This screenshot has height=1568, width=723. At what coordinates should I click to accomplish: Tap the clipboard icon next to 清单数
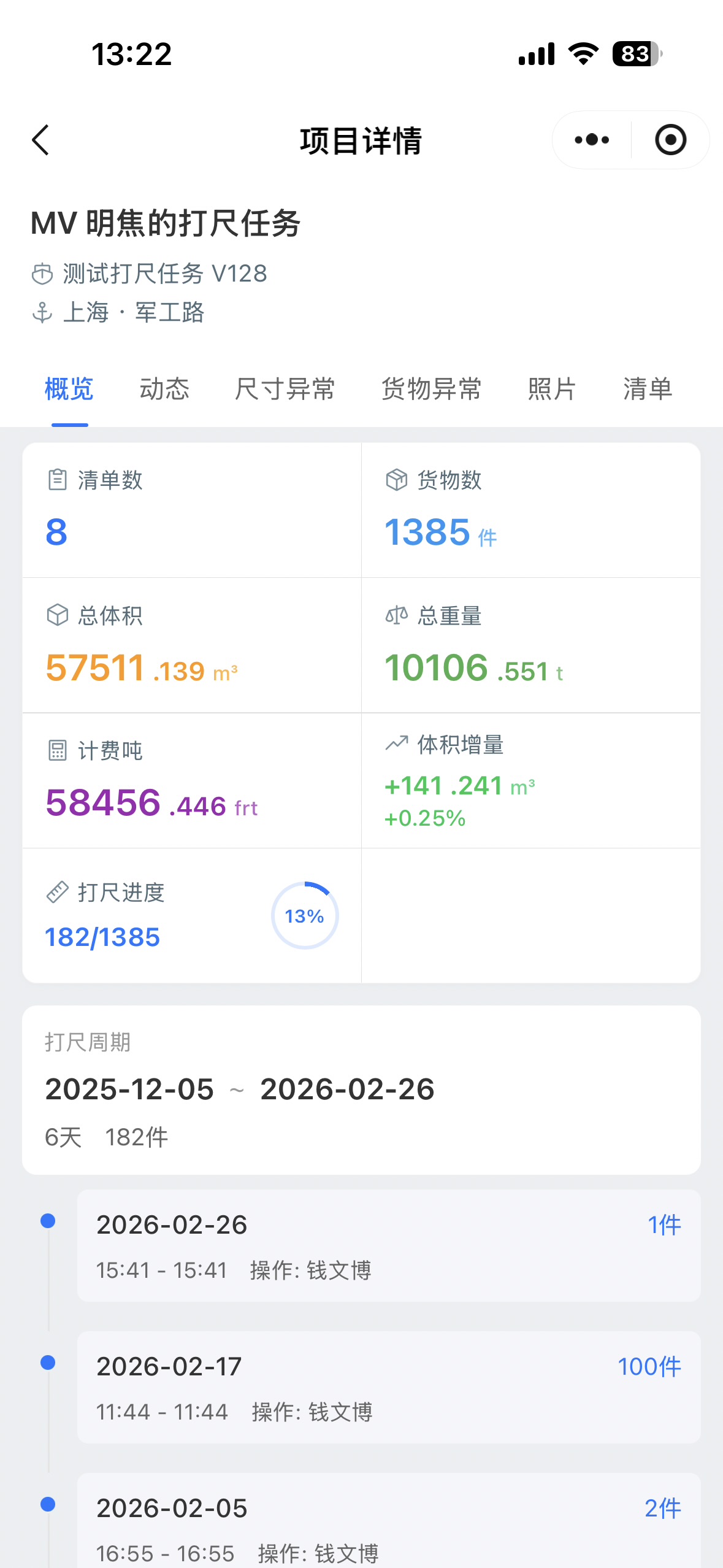pos(57,480)
